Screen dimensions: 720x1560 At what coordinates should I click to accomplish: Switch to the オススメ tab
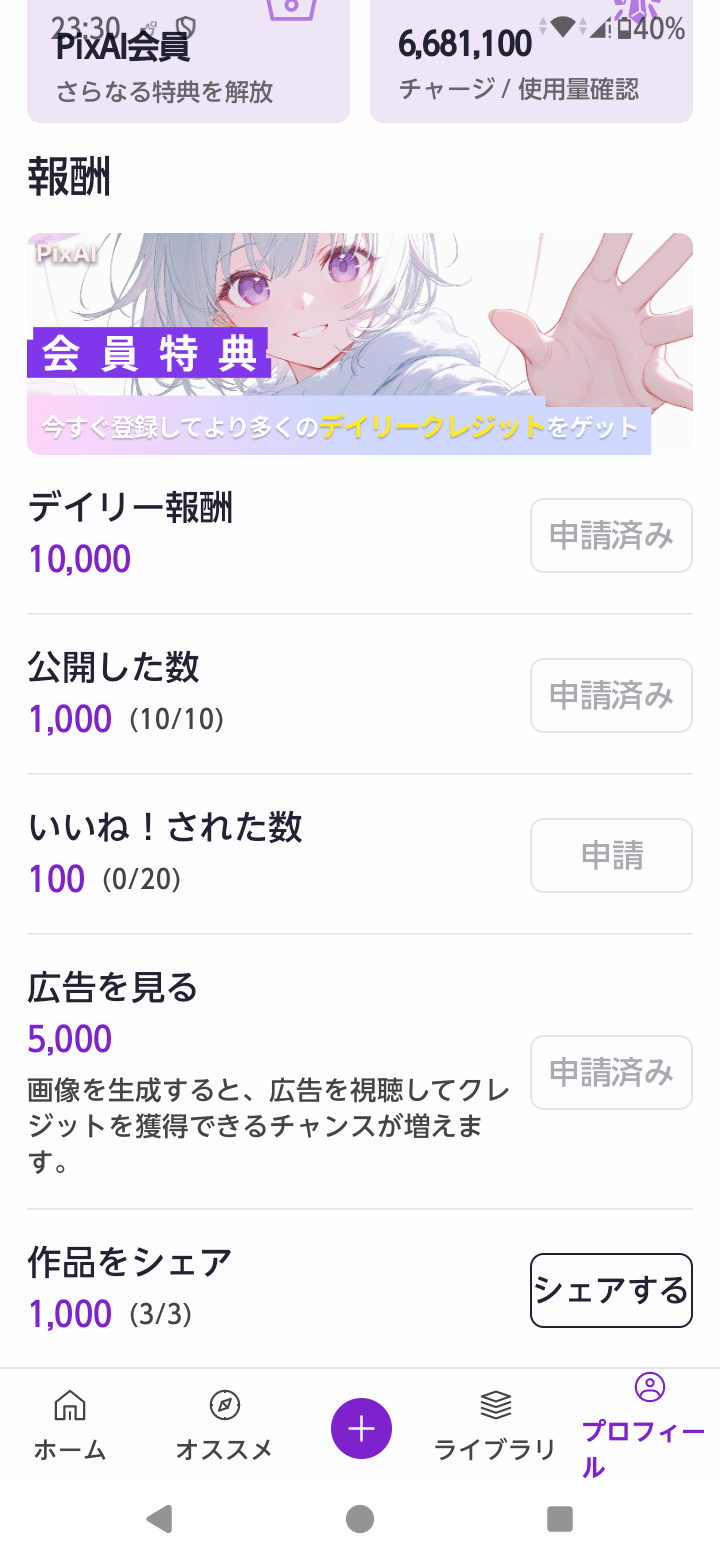pos(224,1425)
